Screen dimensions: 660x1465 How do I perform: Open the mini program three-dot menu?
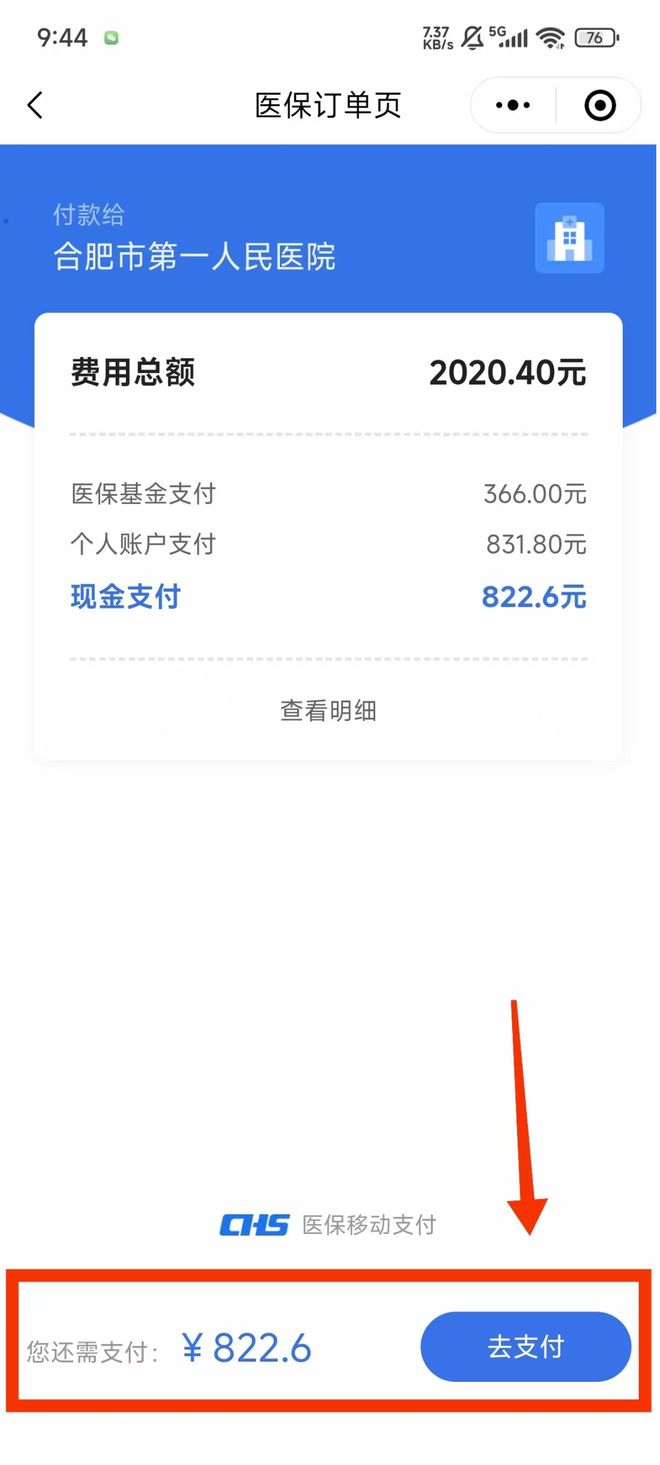click(x=513, y=105)
